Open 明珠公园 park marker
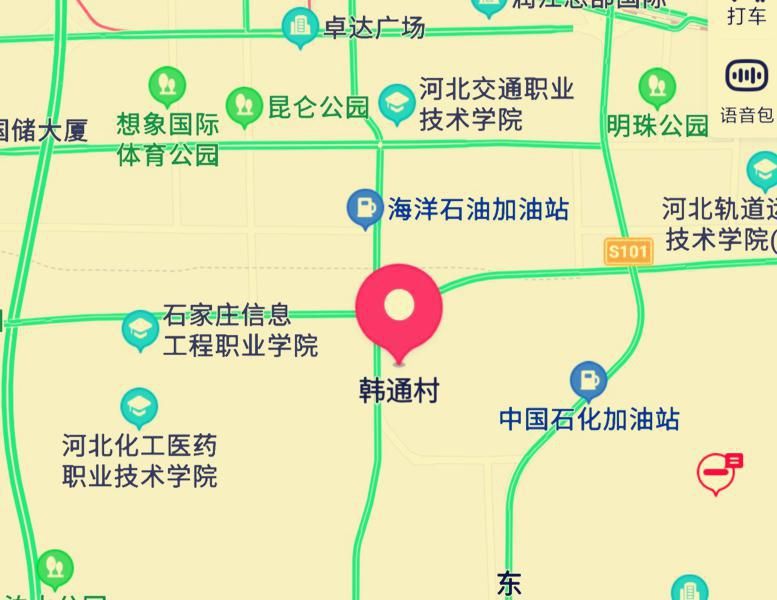The width and height of the screenshot is (777, 600). coord(656,89)
